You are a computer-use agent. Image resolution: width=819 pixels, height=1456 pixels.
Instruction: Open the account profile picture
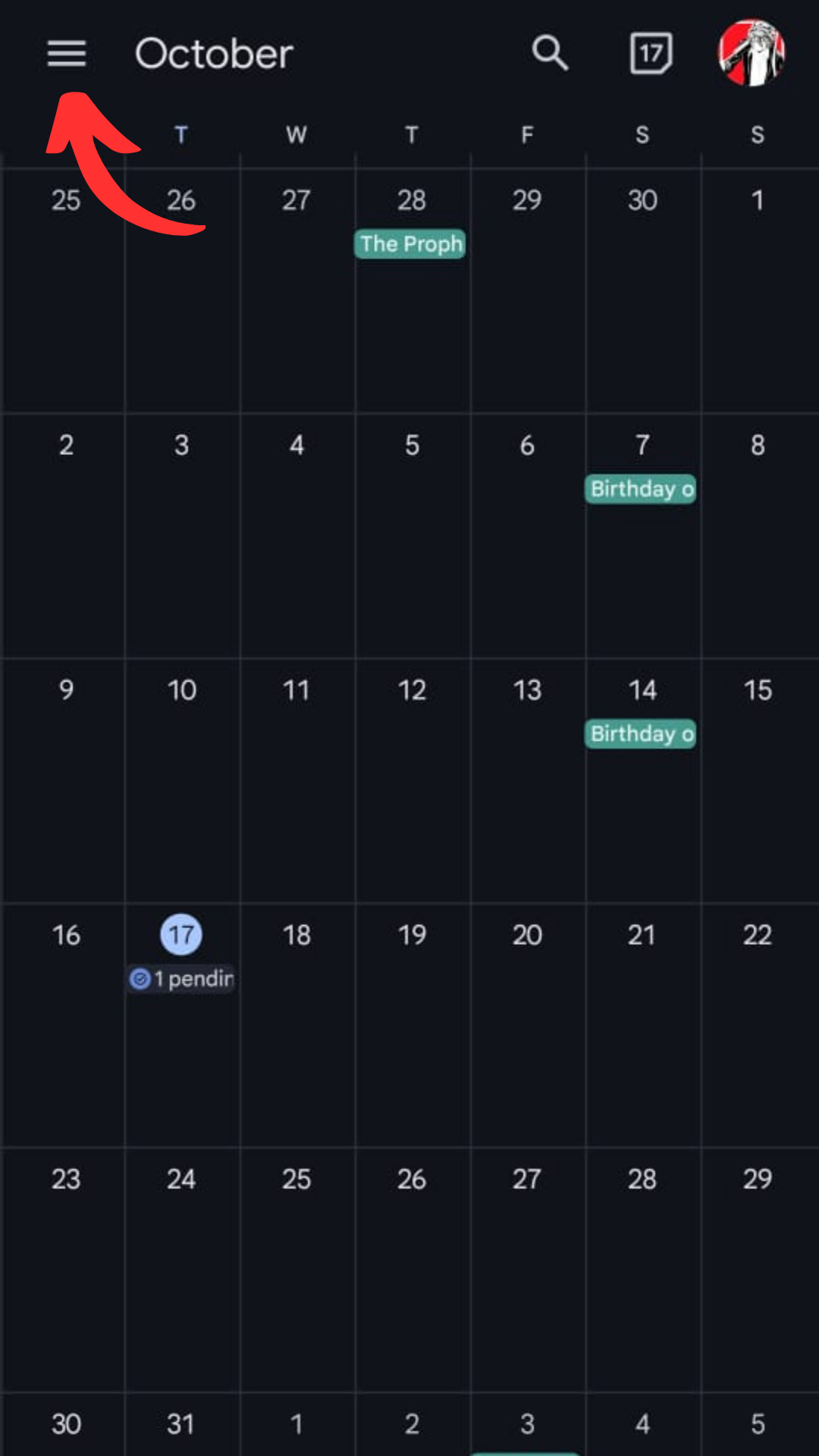pos(751,53)
